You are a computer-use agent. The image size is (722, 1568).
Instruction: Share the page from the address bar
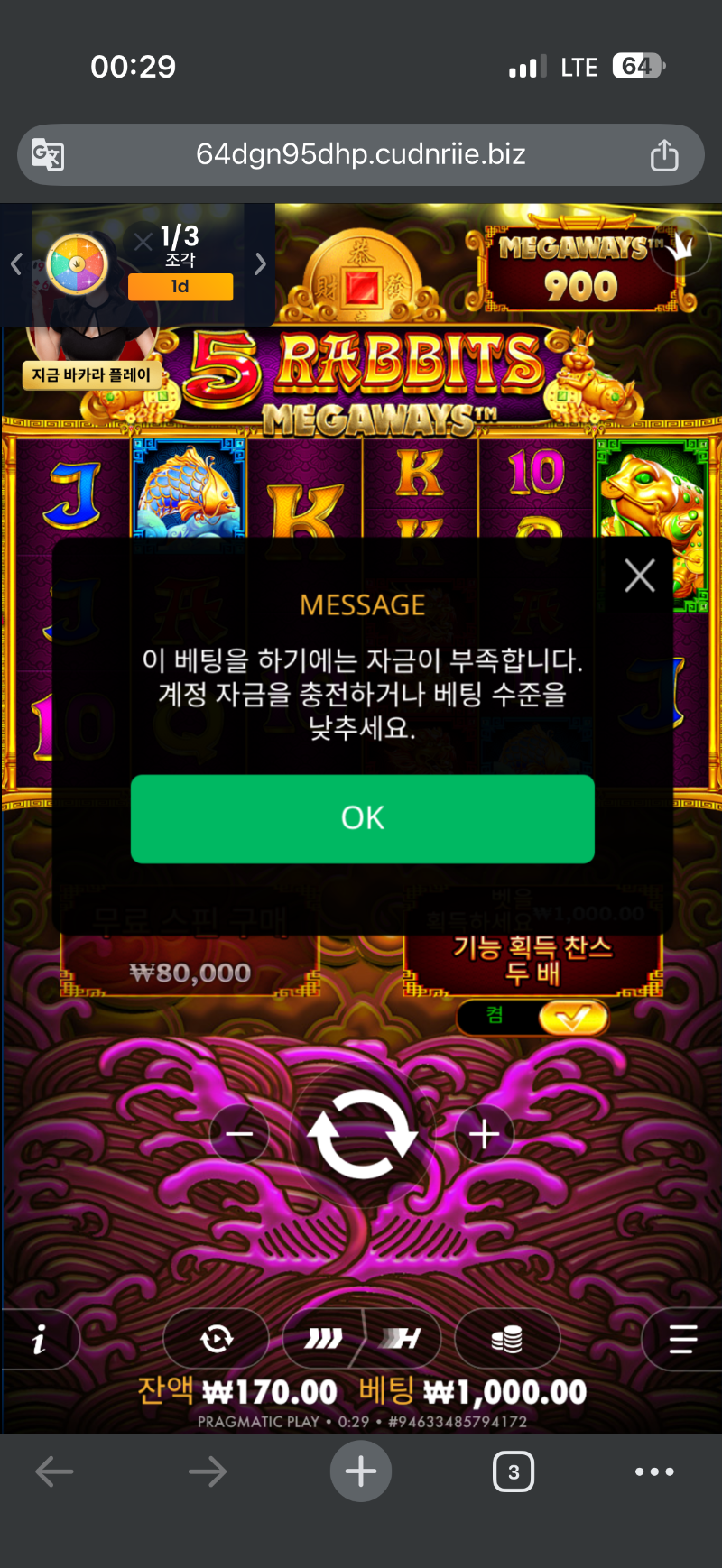click(664, 154)
